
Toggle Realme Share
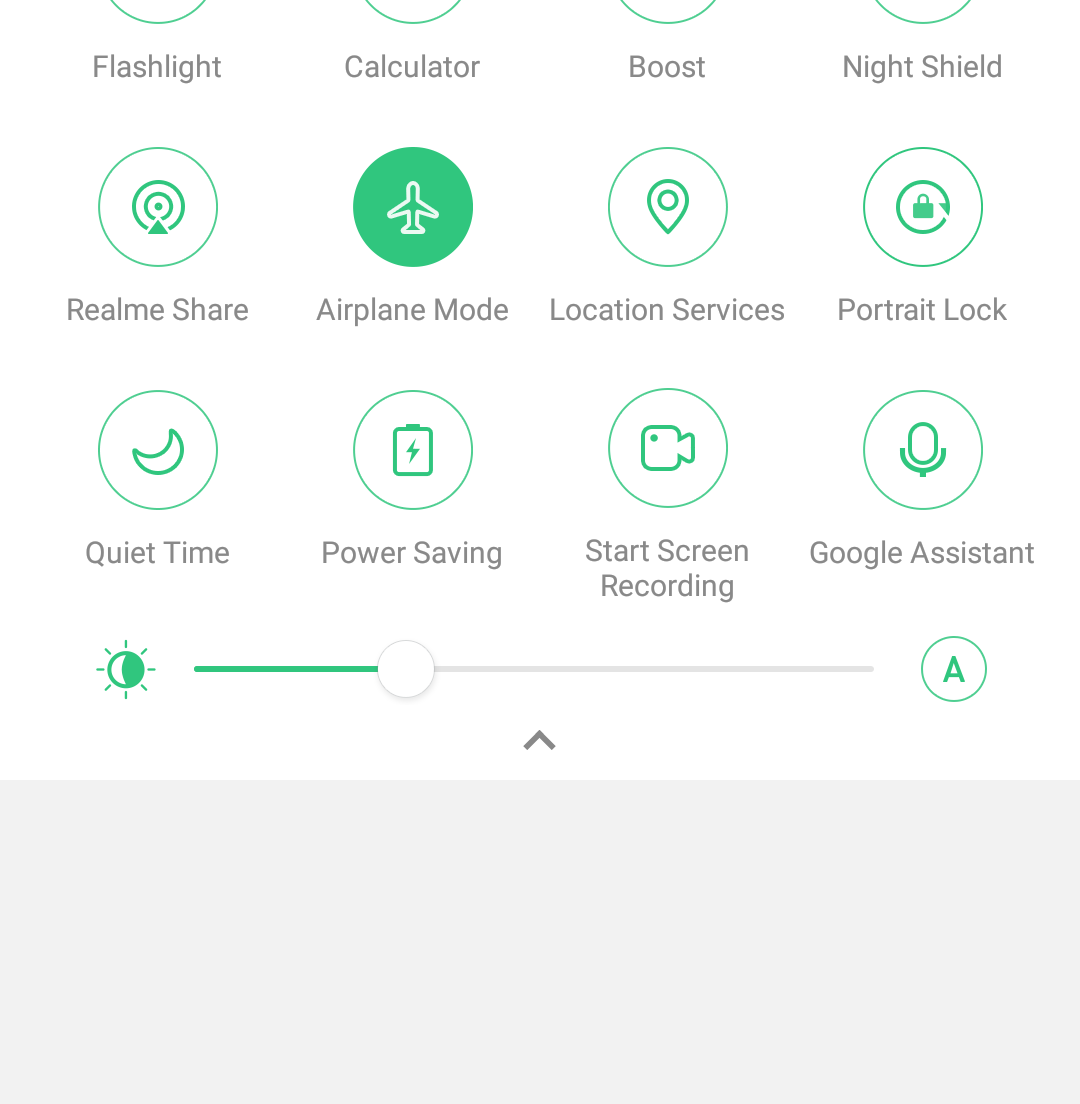click(158, 207)
